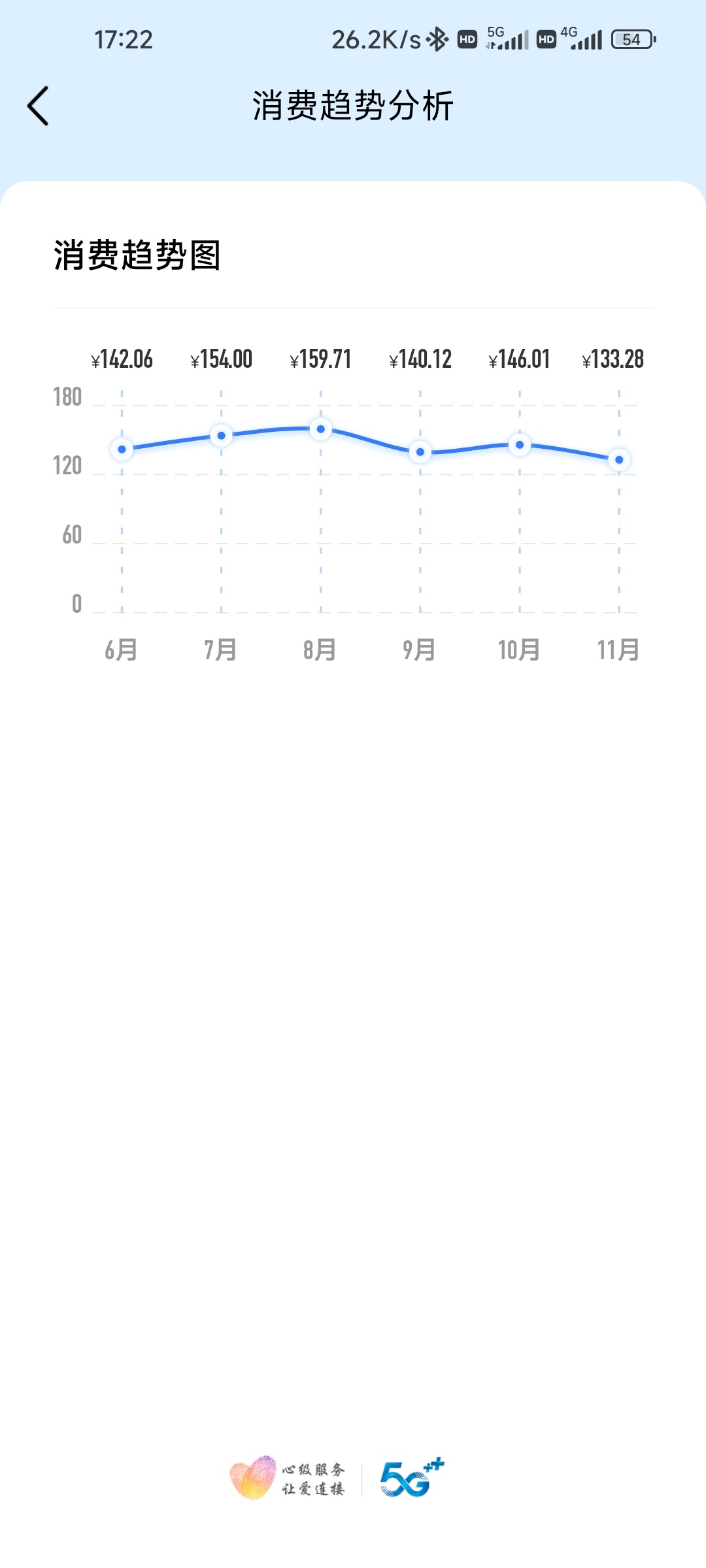Select the 10月 data point on chart
The image size is (706, 1568).
click(520, 445)
